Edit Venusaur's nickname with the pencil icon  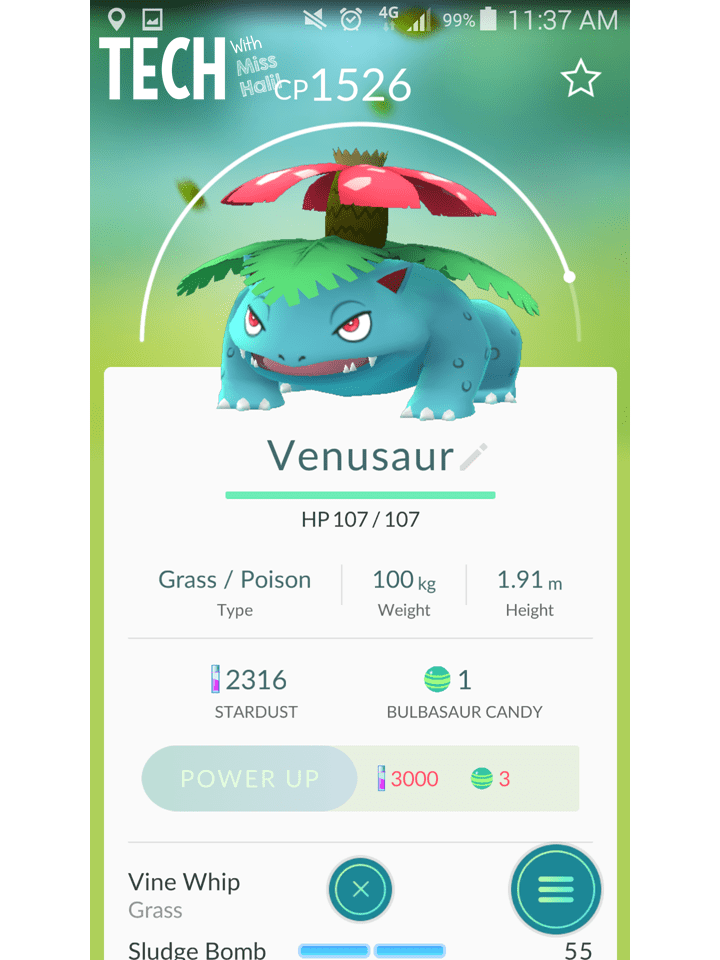pos(473,457)
